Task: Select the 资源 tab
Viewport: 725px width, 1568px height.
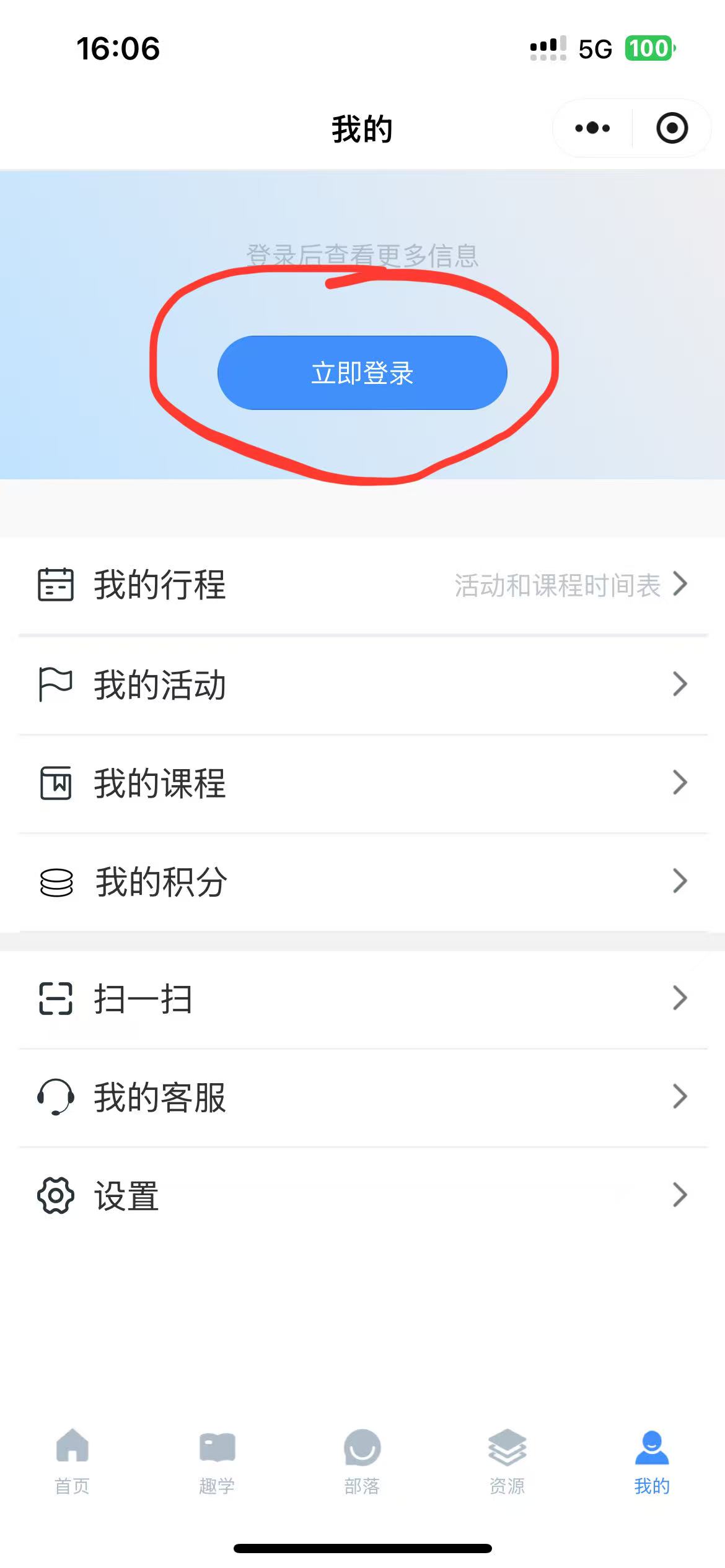Action: pos(507,1461)
